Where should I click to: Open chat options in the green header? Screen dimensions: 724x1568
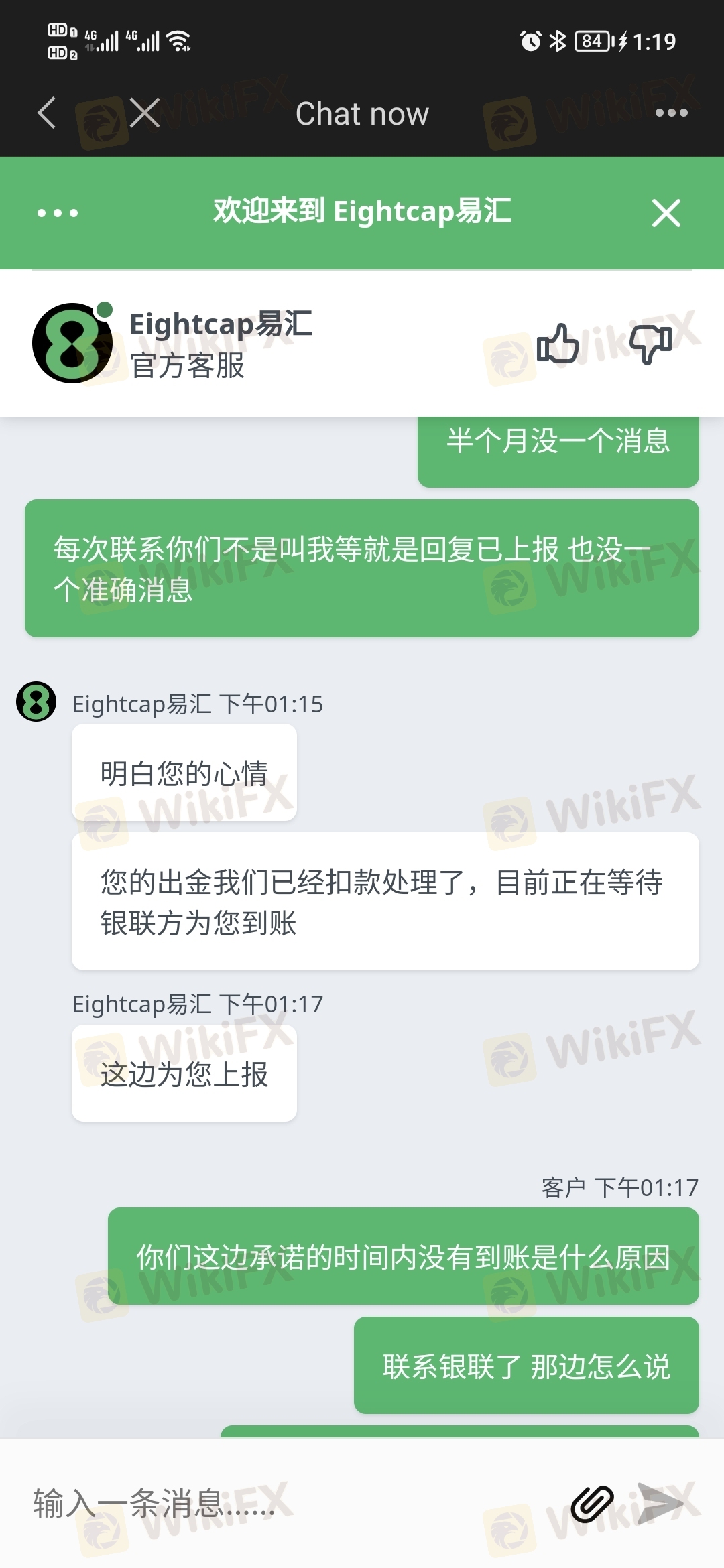click(58, 213)
